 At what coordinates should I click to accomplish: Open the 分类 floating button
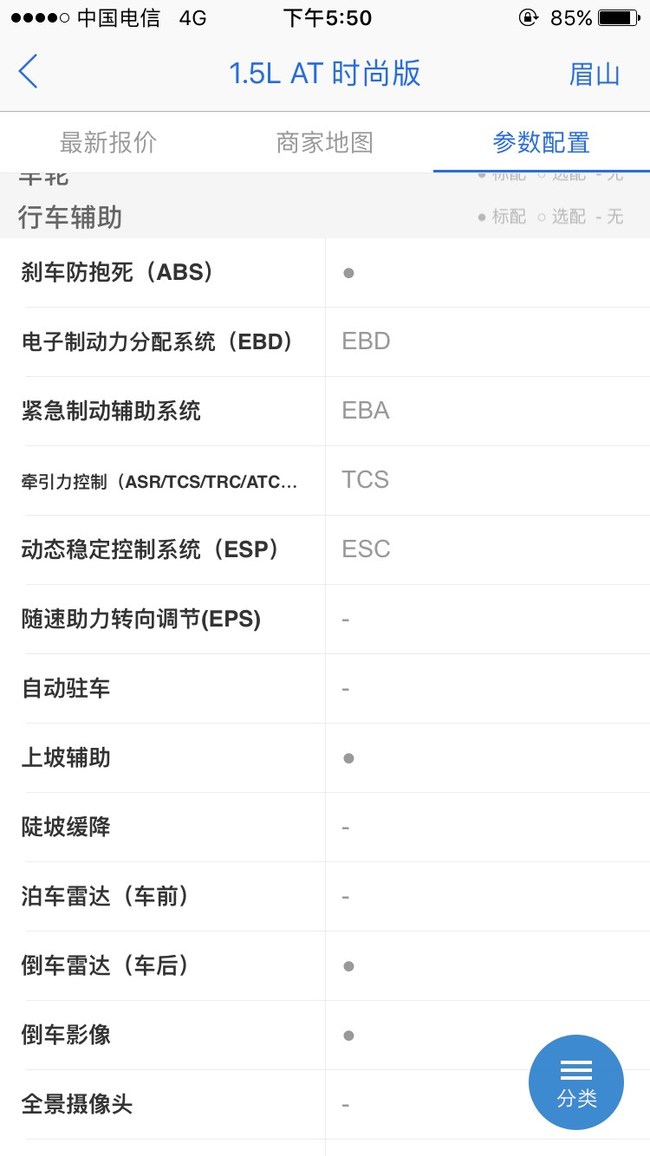[576, 1082]
